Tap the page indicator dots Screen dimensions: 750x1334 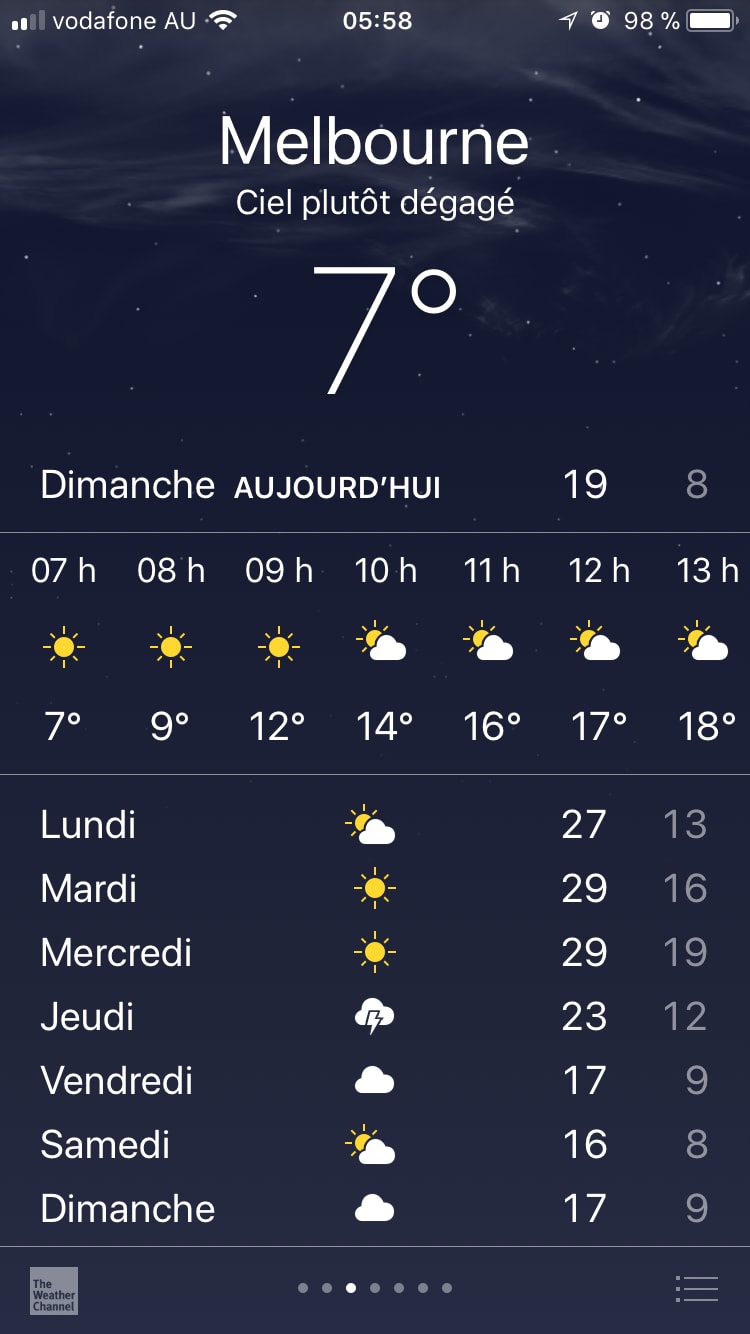tap(375, 1288)
